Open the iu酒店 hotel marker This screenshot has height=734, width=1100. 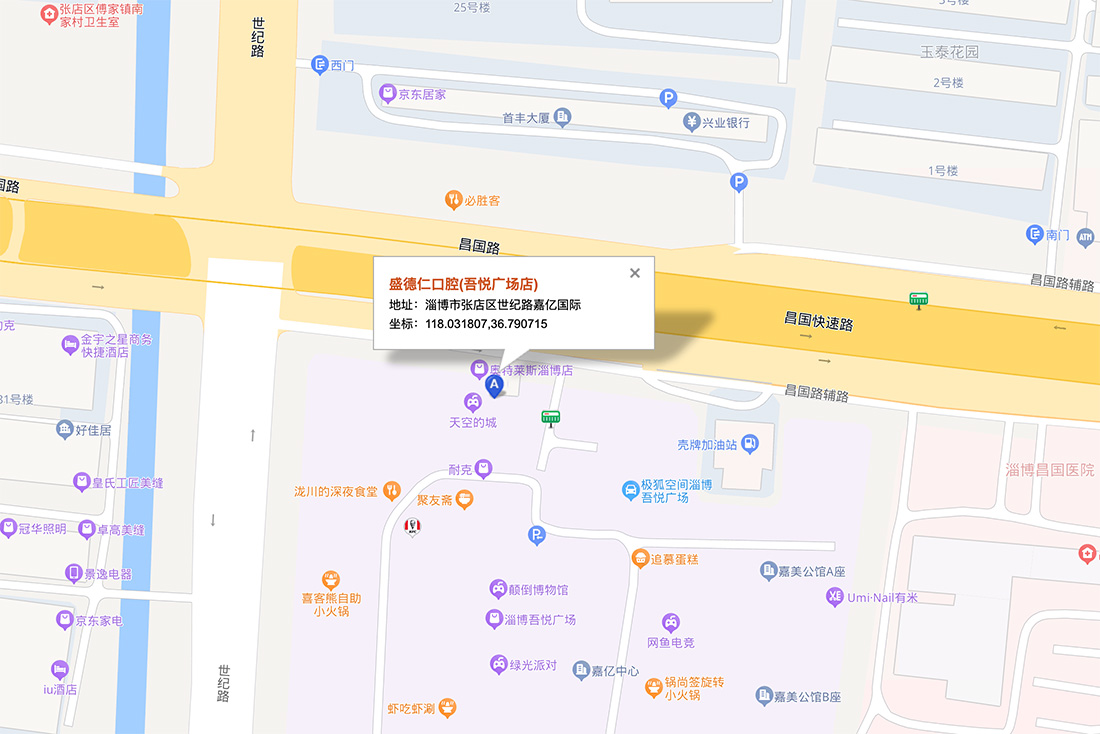[59, 669]
